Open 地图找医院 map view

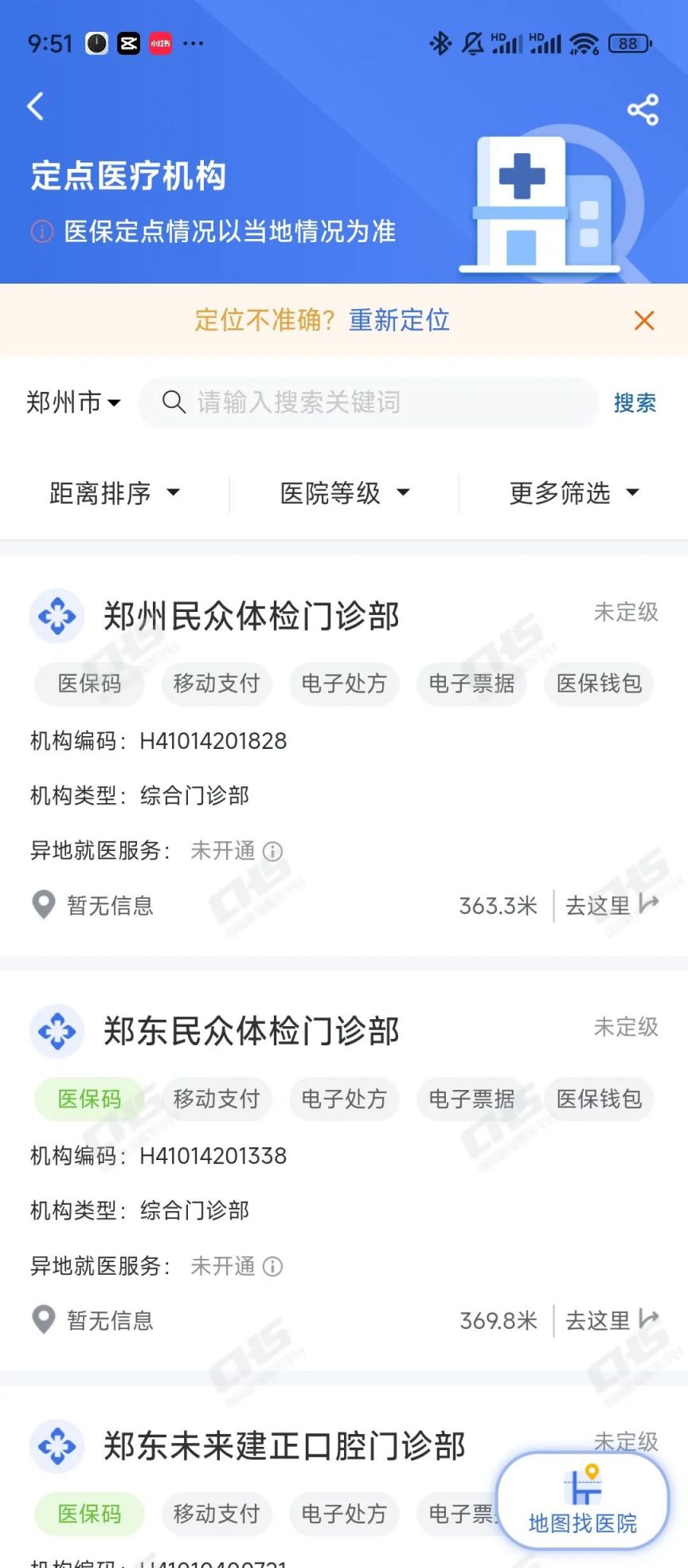[583, 1501]
